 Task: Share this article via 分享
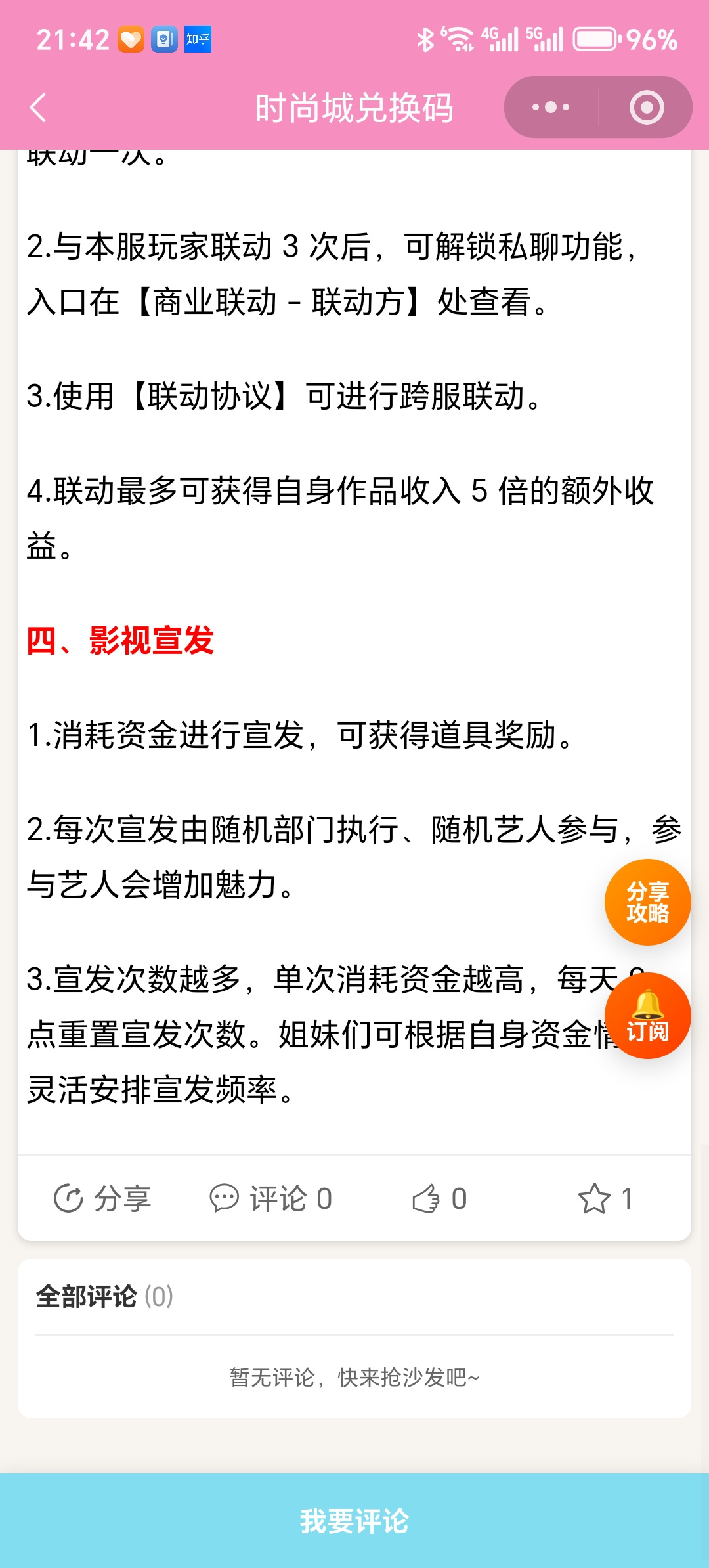[102, 1199]
